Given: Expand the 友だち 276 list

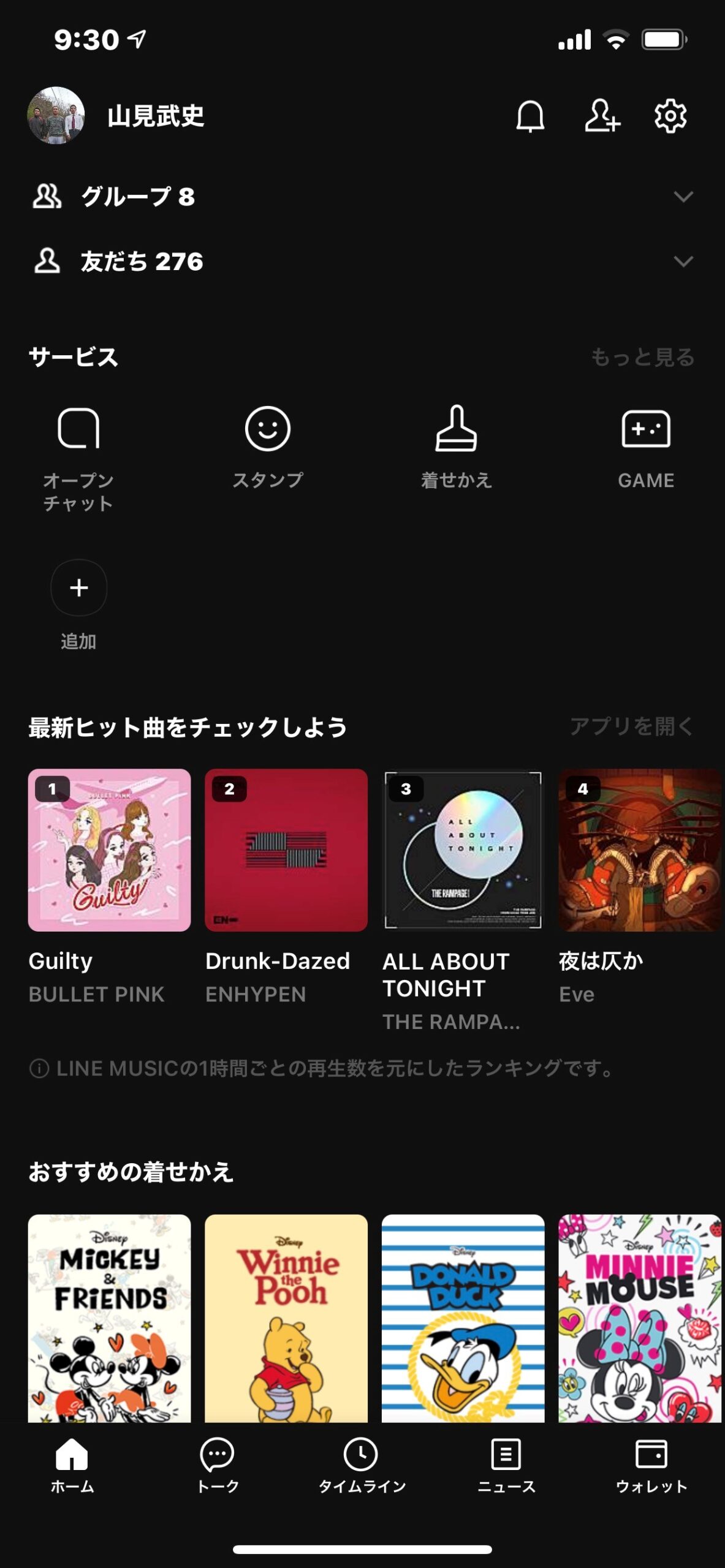Looking at the screenshot, I should coord(683,262).
